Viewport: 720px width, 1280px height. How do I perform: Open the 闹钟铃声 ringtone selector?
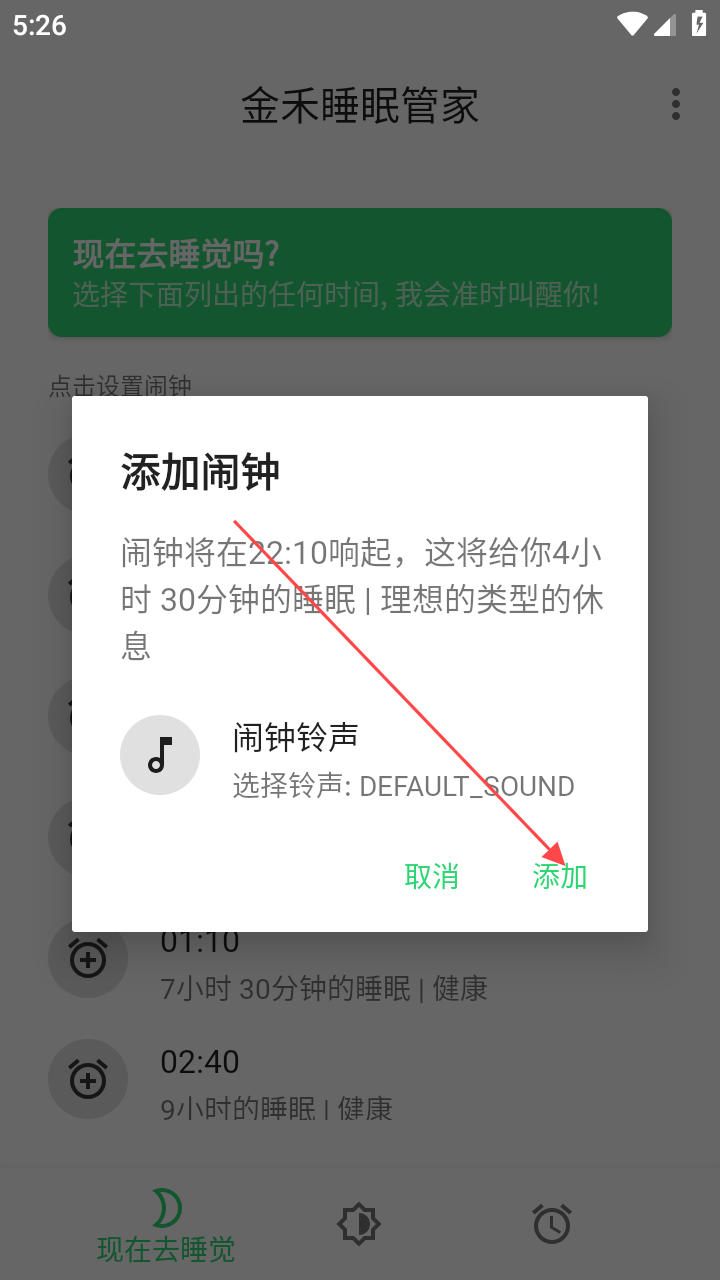point(360,758)
